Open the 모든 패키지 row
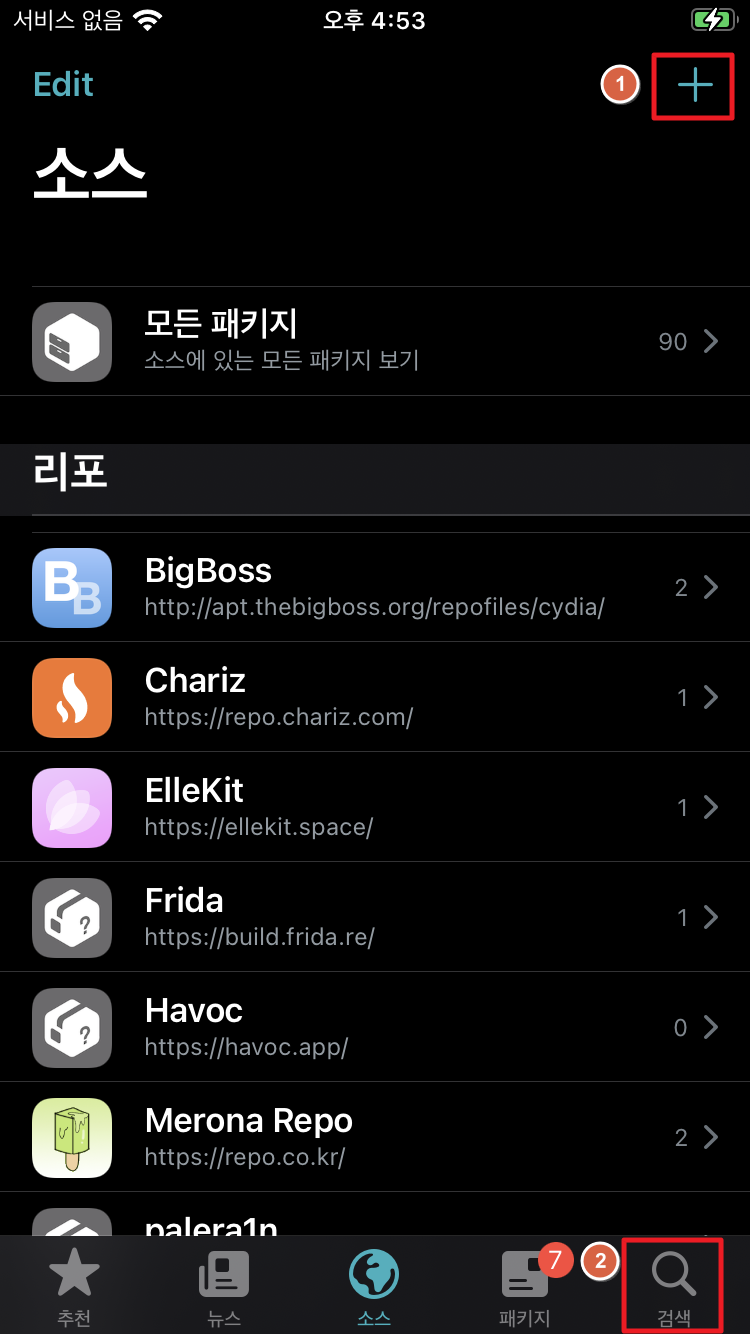Screen dimensions: 750x1334 tap(375, 342)
